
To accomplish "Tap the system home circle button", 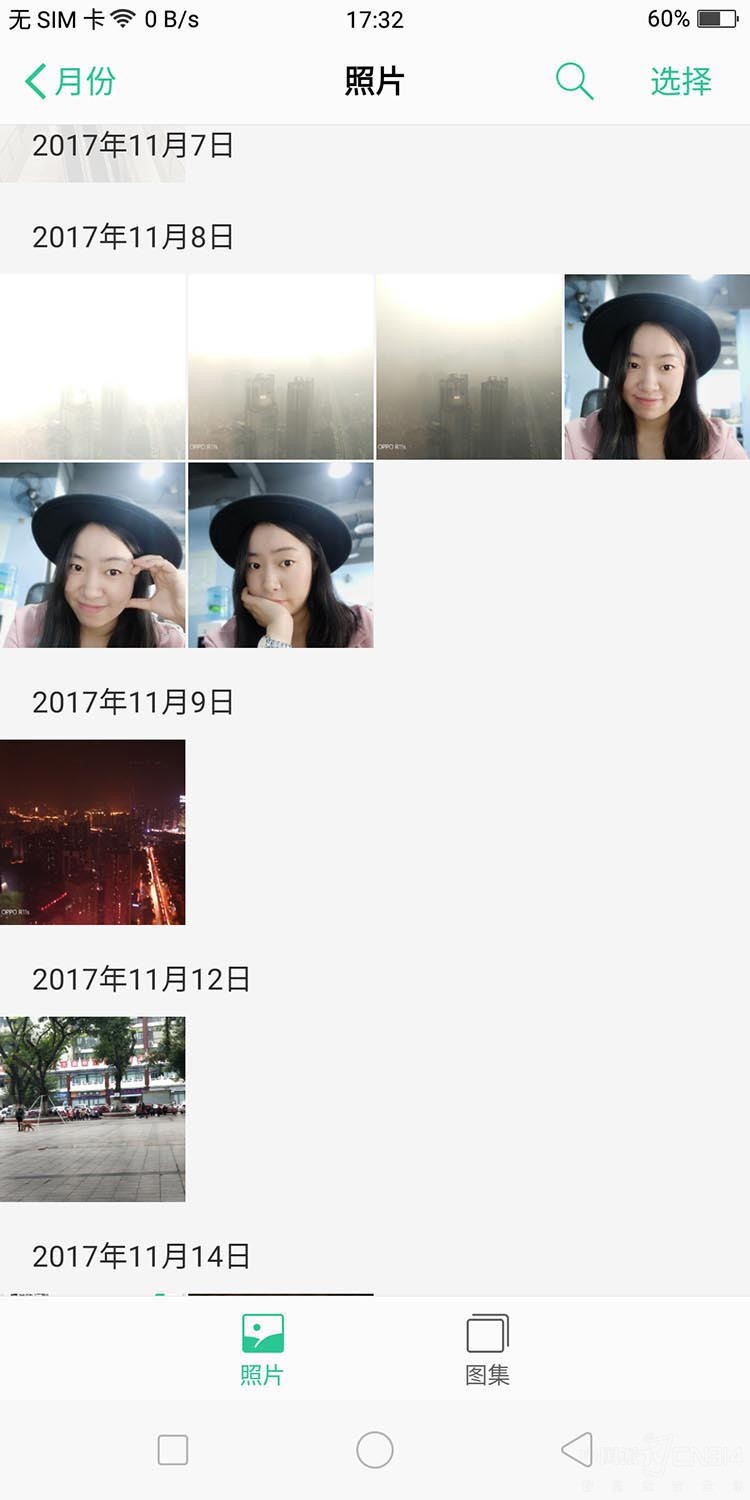I will click(x=375, y=1450).
